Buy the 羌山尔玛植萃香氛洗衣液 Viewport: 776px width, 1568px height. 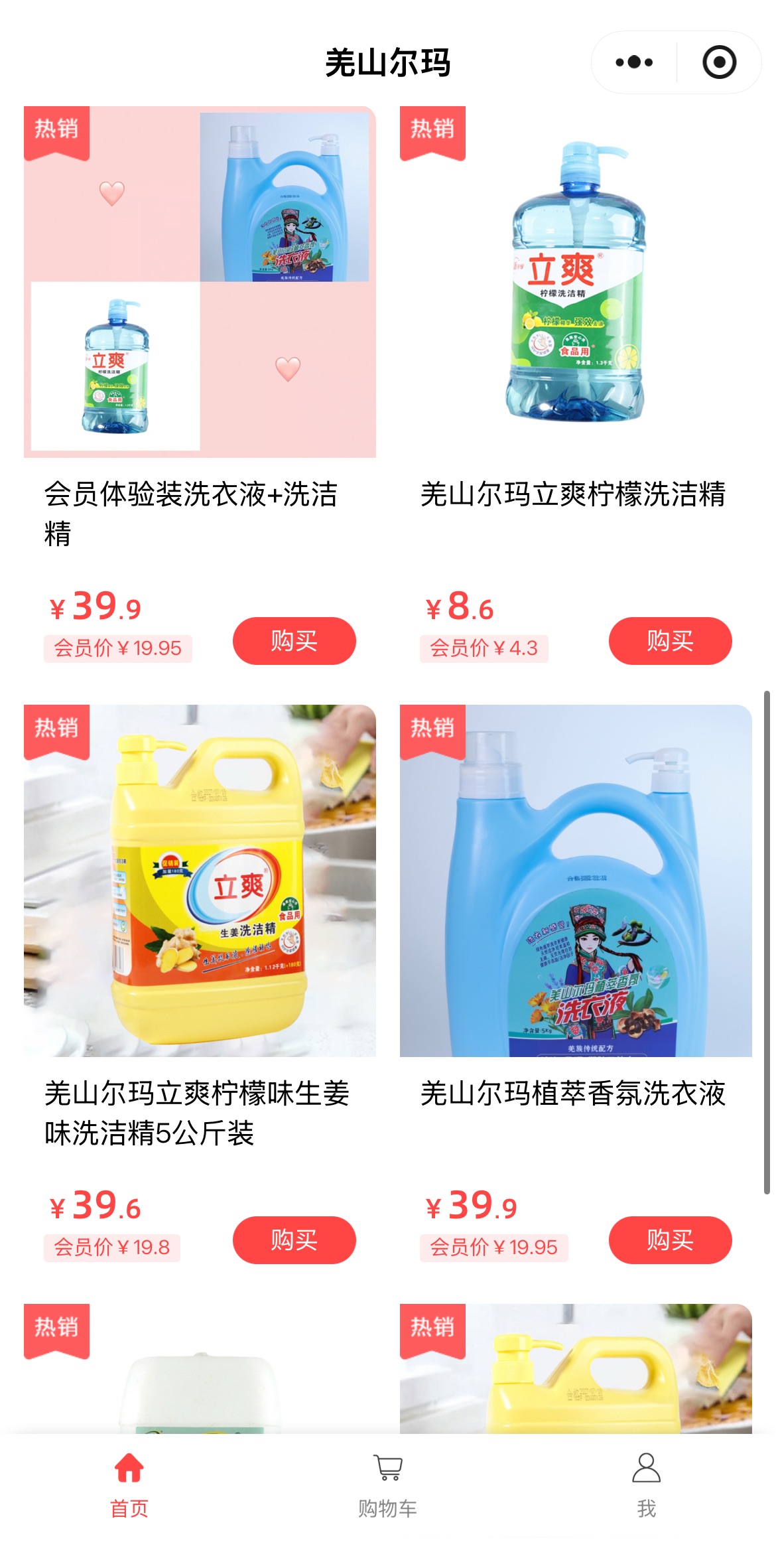(670, 1240)
